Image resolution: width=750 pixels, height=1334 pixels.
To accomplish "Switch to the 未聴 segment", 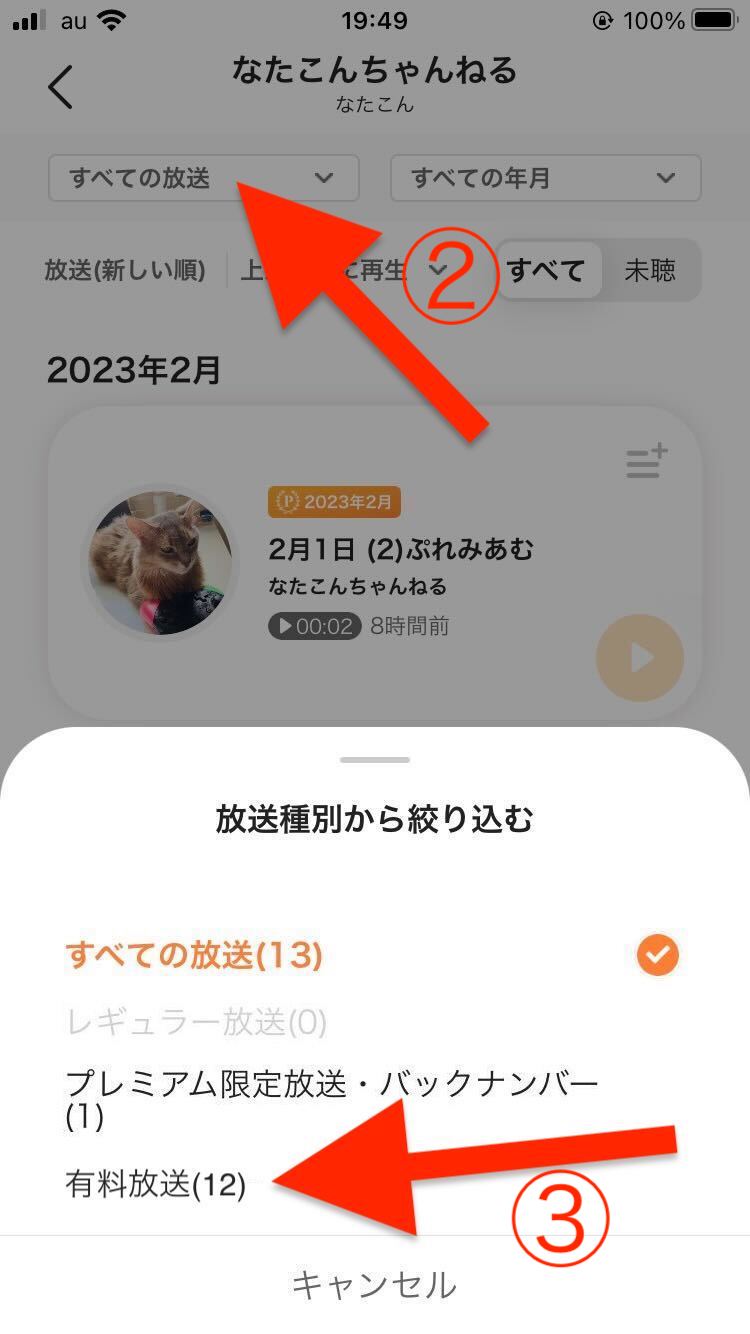I will click(650, 270).
